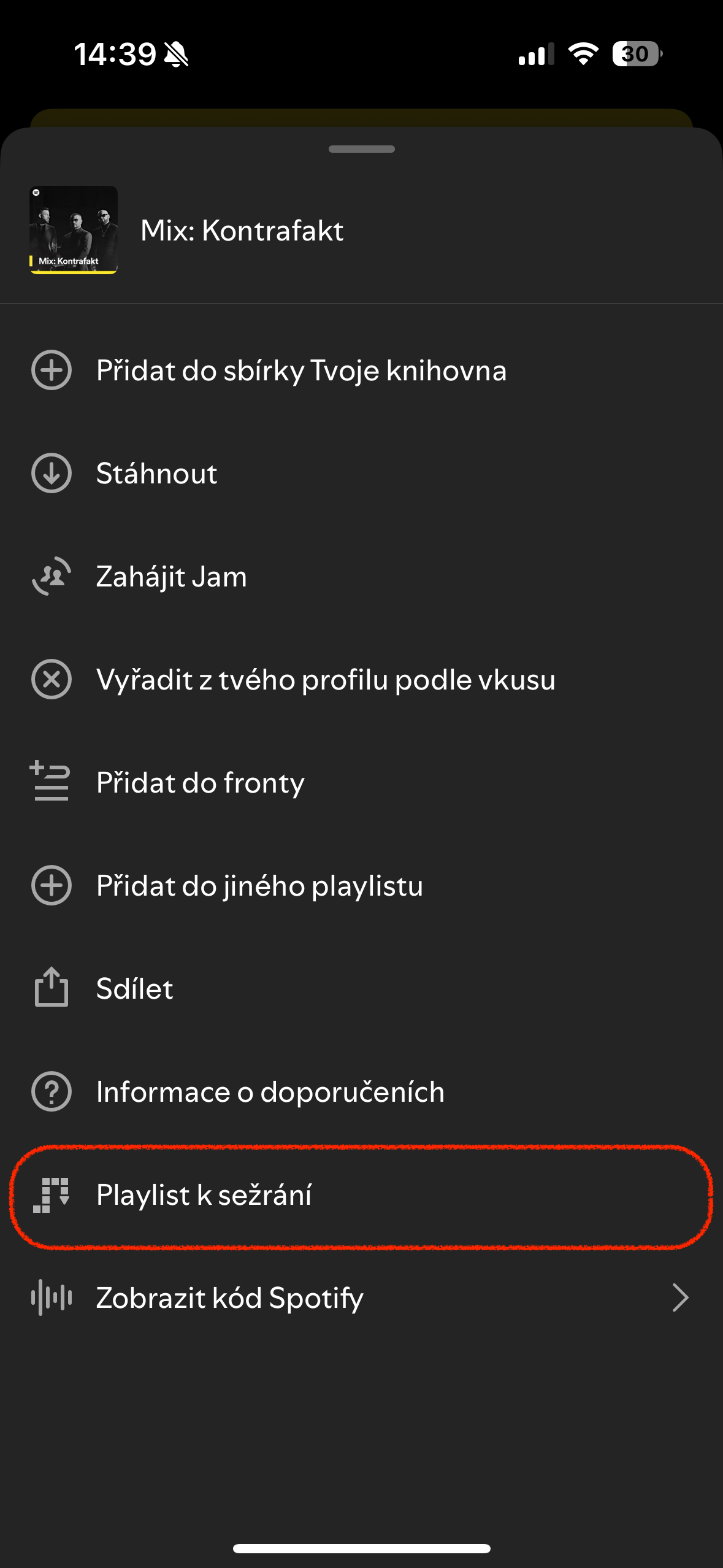
Task: Select the queue icon next to 'Přidat do fronty'
Action: click(x=51, y=783)
